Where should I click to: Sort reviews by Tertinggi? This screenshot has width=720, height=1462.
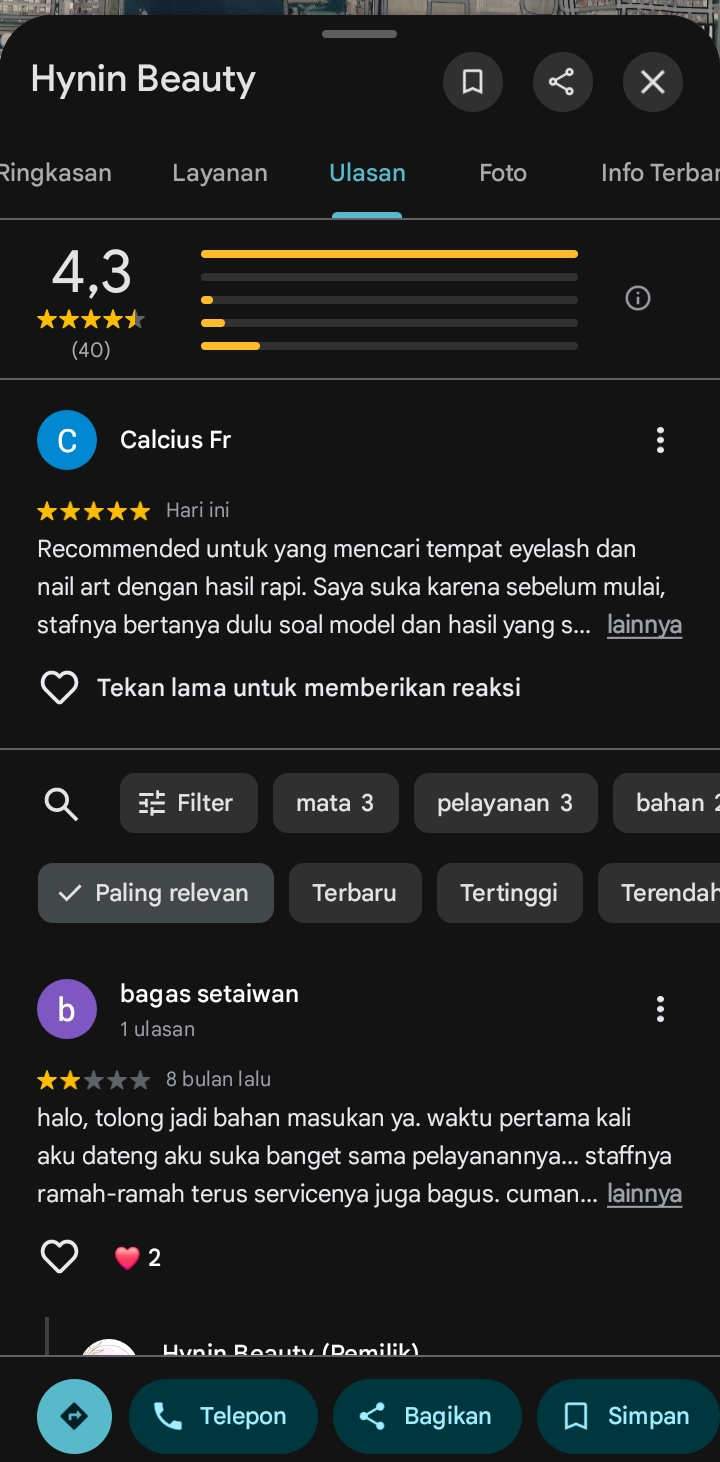(510, 893)
